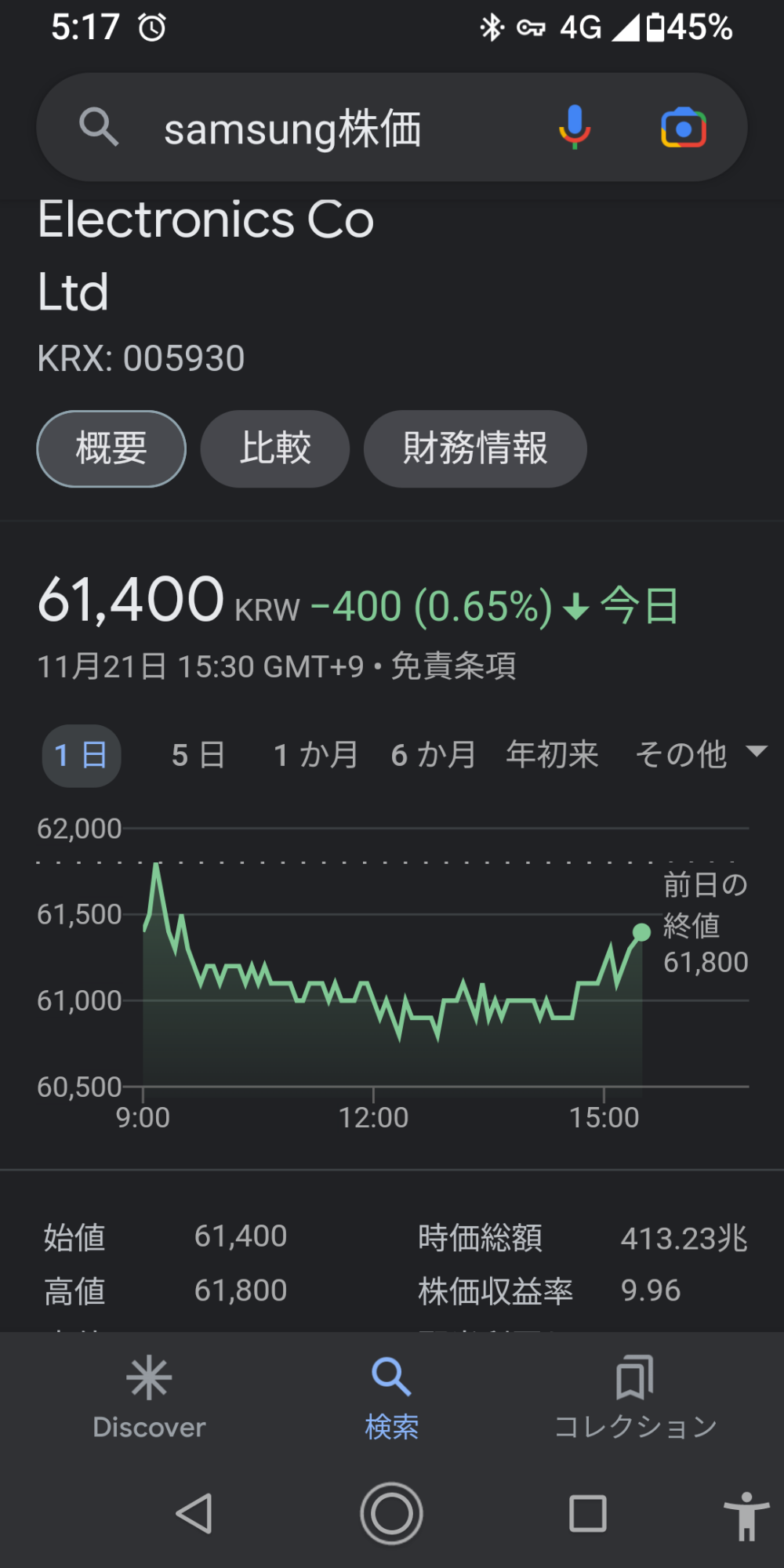Viewport: 784px width, 1568px height.
Task: Select the 概要 chip
Action: tap(111, 448)
